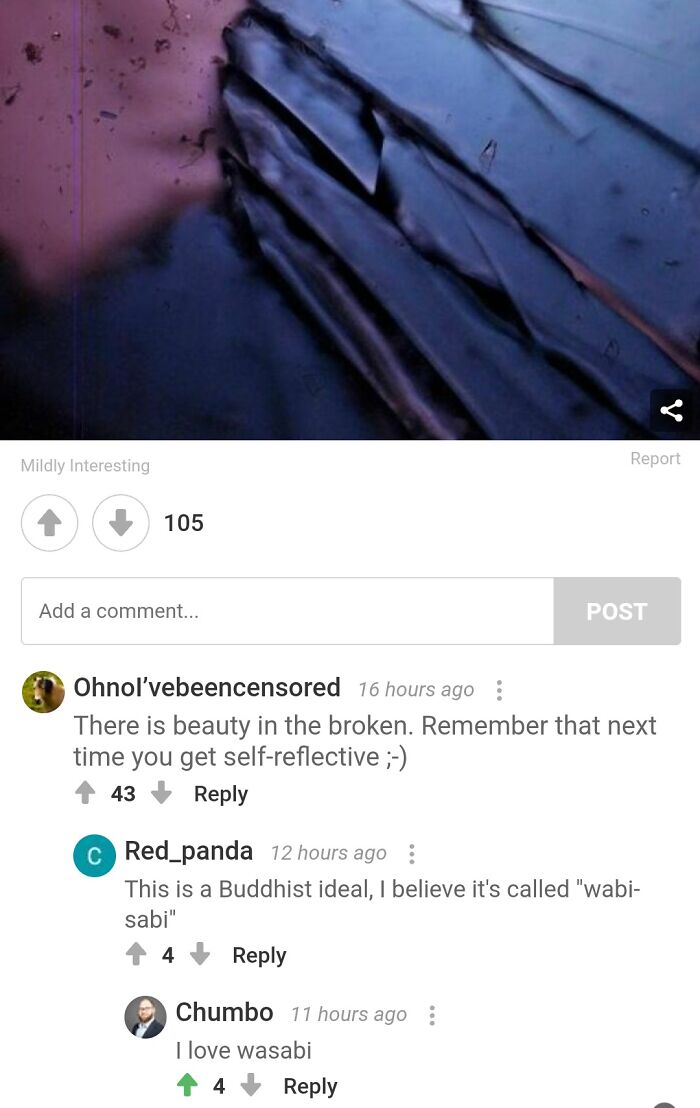This screenshot has width=700, height=1108.
Task: Reply to Chumbo's comment
Action: point(310,1086)
